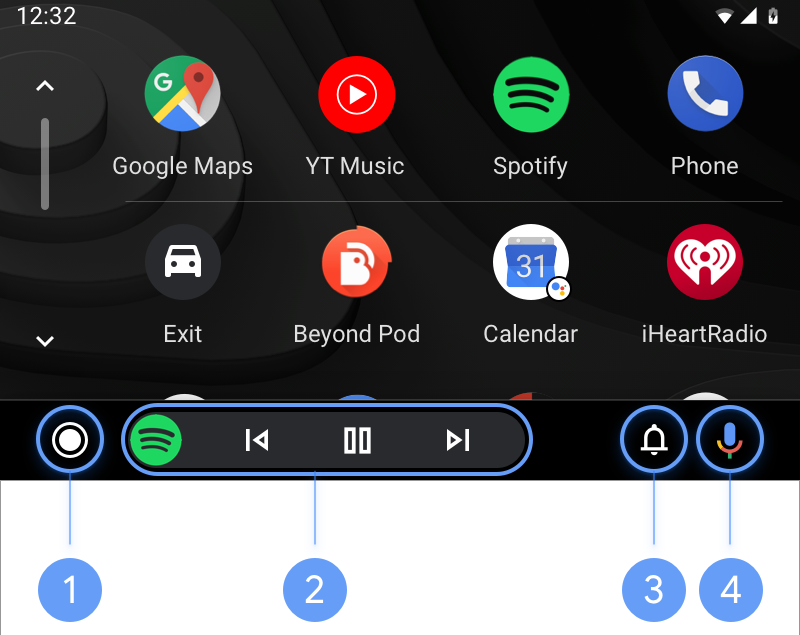
Task: Open Spotify from the media widget icon
Action: point(157,440)
